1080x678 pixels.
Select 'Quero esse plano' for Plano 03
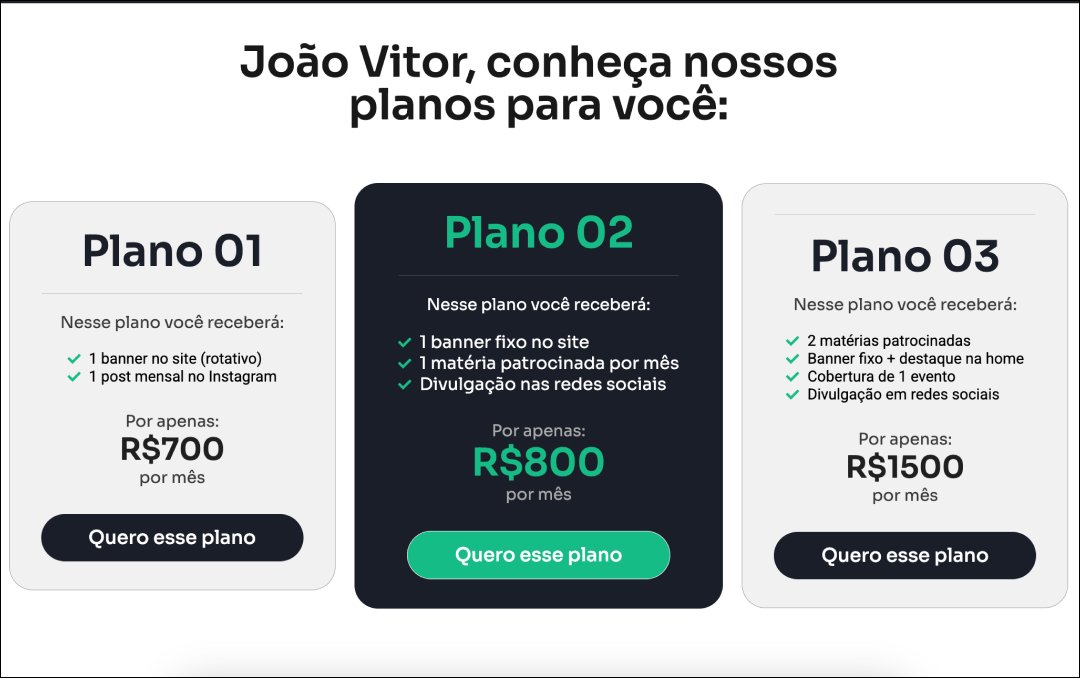click(904, 556)
